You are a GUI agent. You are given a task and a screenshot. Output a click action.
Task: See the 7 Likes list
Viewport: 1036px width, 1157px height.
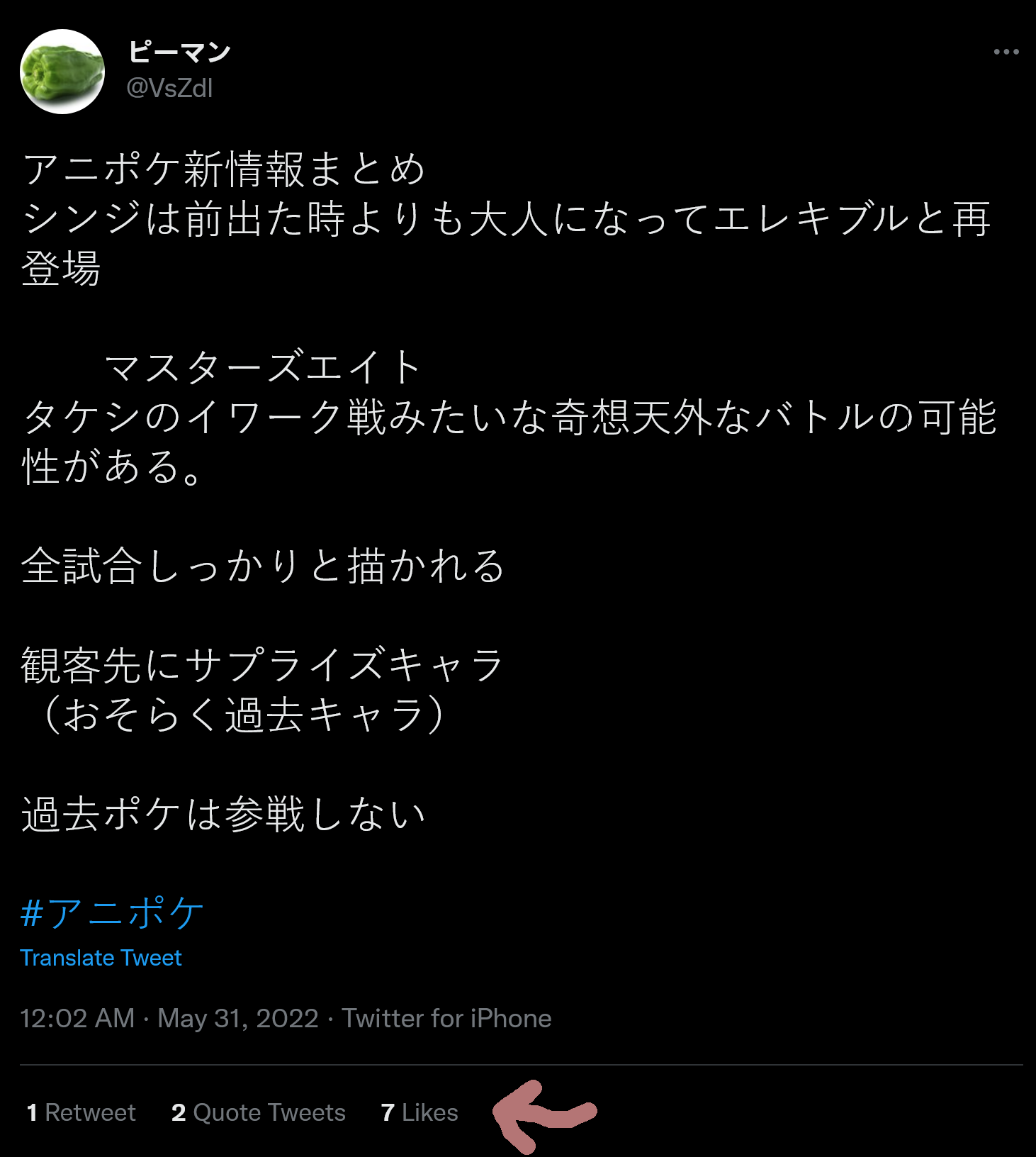click(419, 1112)
